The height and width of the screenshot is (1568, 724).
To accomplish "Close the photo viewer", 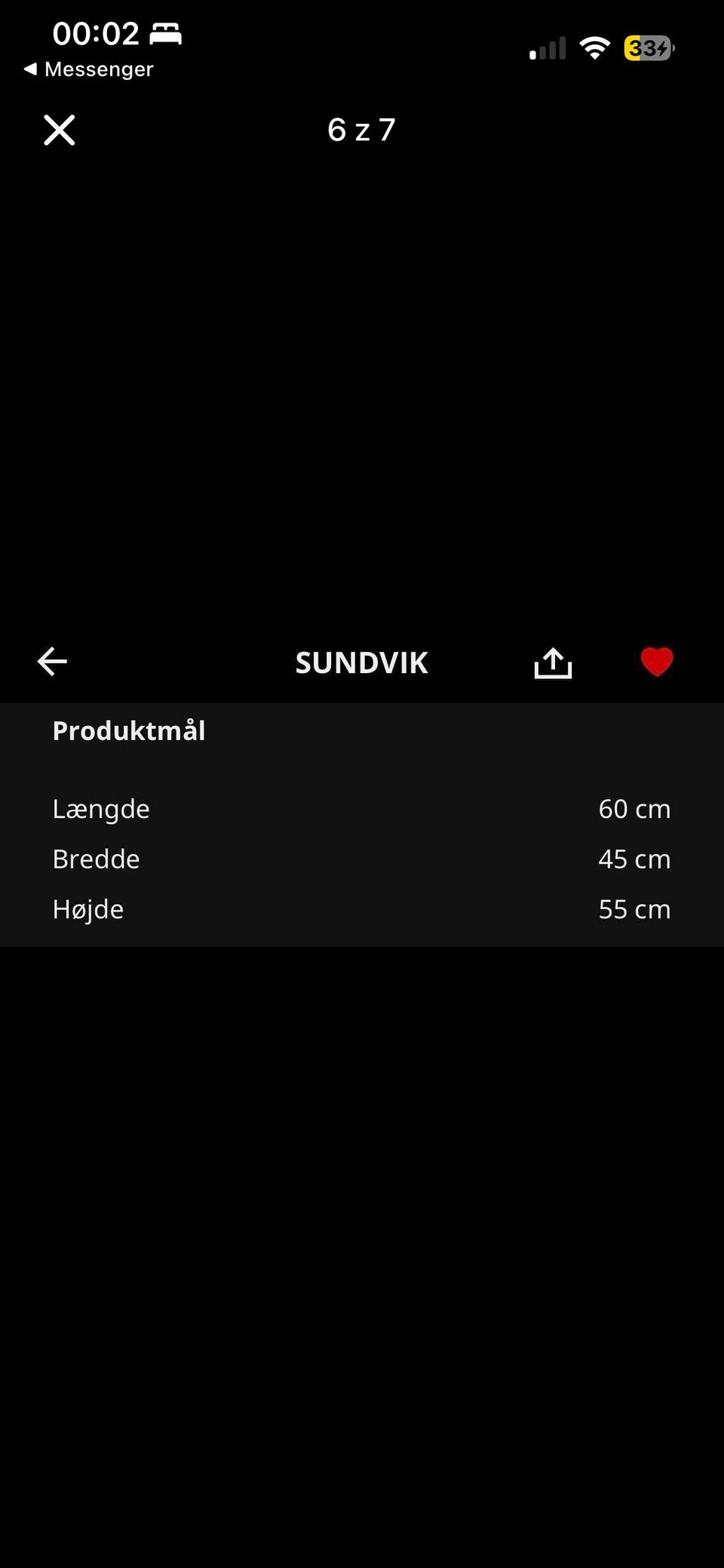I will [x=60, y=130].
